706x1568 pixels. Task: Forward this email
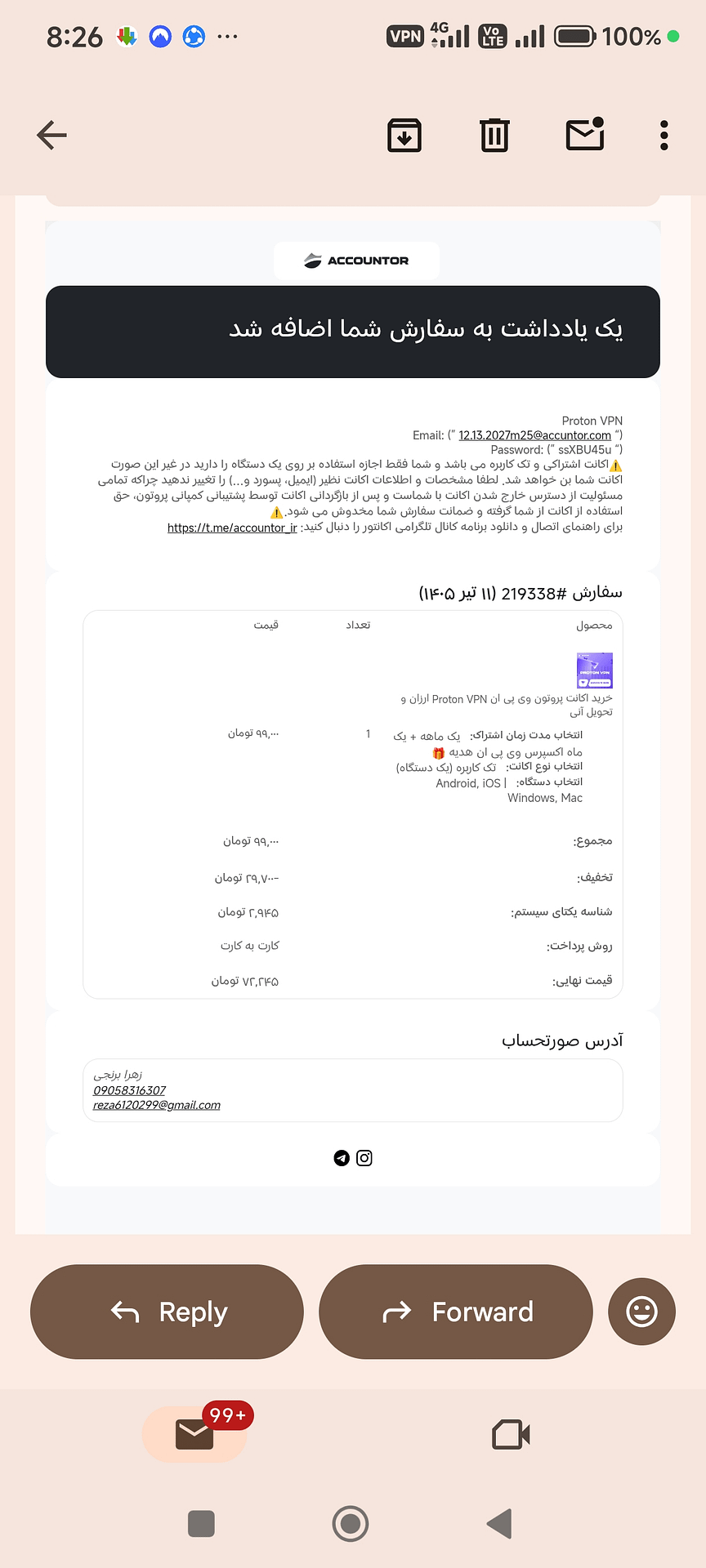[x=455, y=1312]
